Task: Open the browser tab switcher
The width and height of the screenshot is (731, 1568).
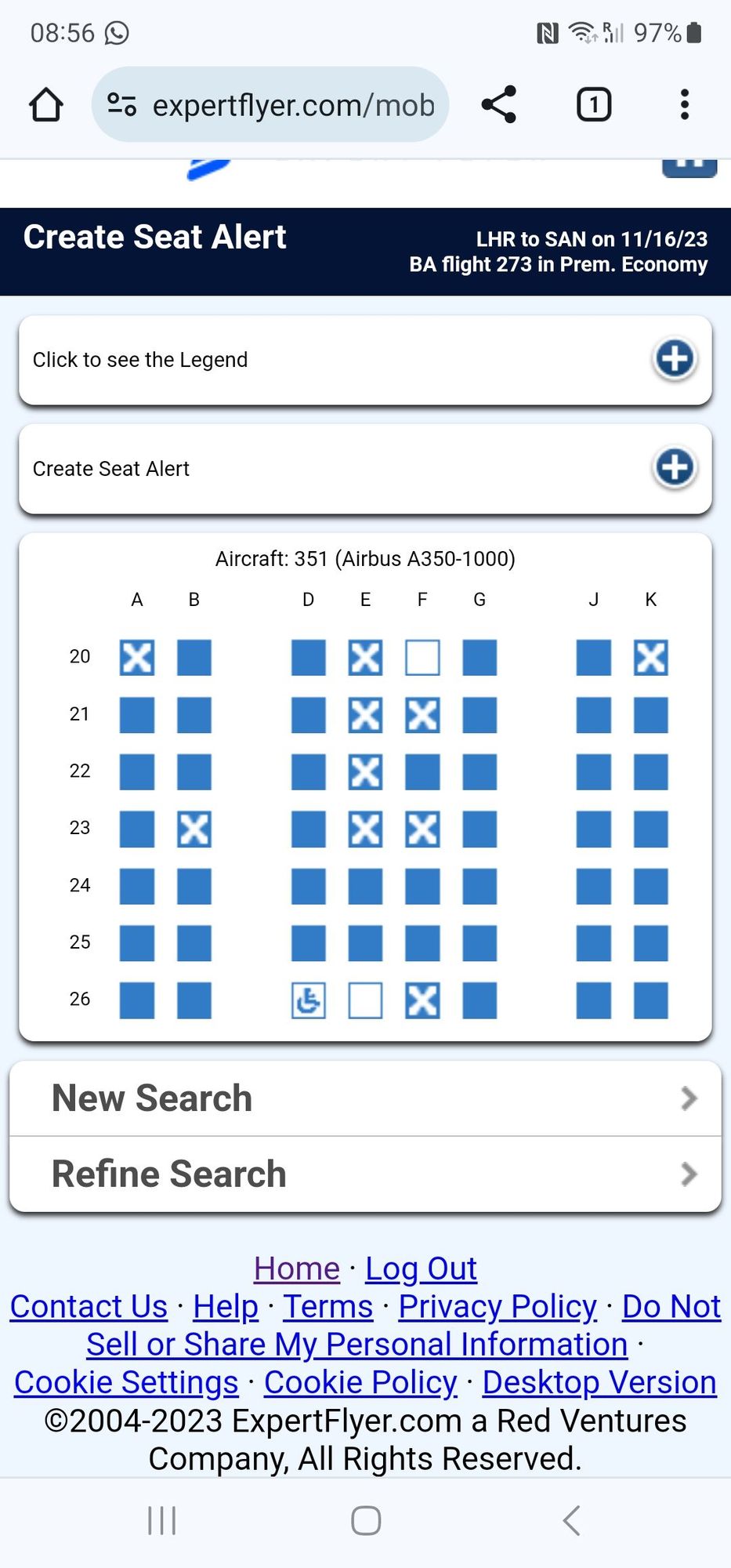Action: [x=594, y=104]
